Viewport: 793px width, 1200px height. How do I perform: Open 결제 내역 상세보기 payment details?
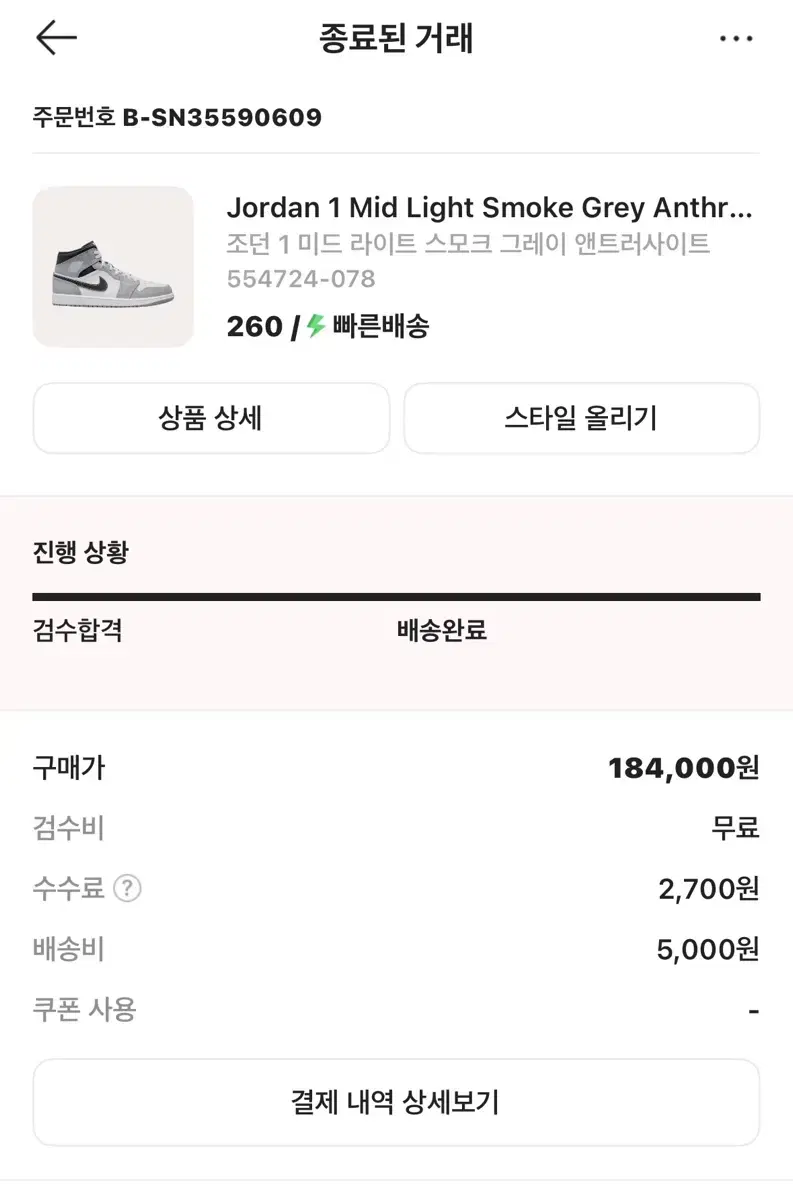[396, 1102]
